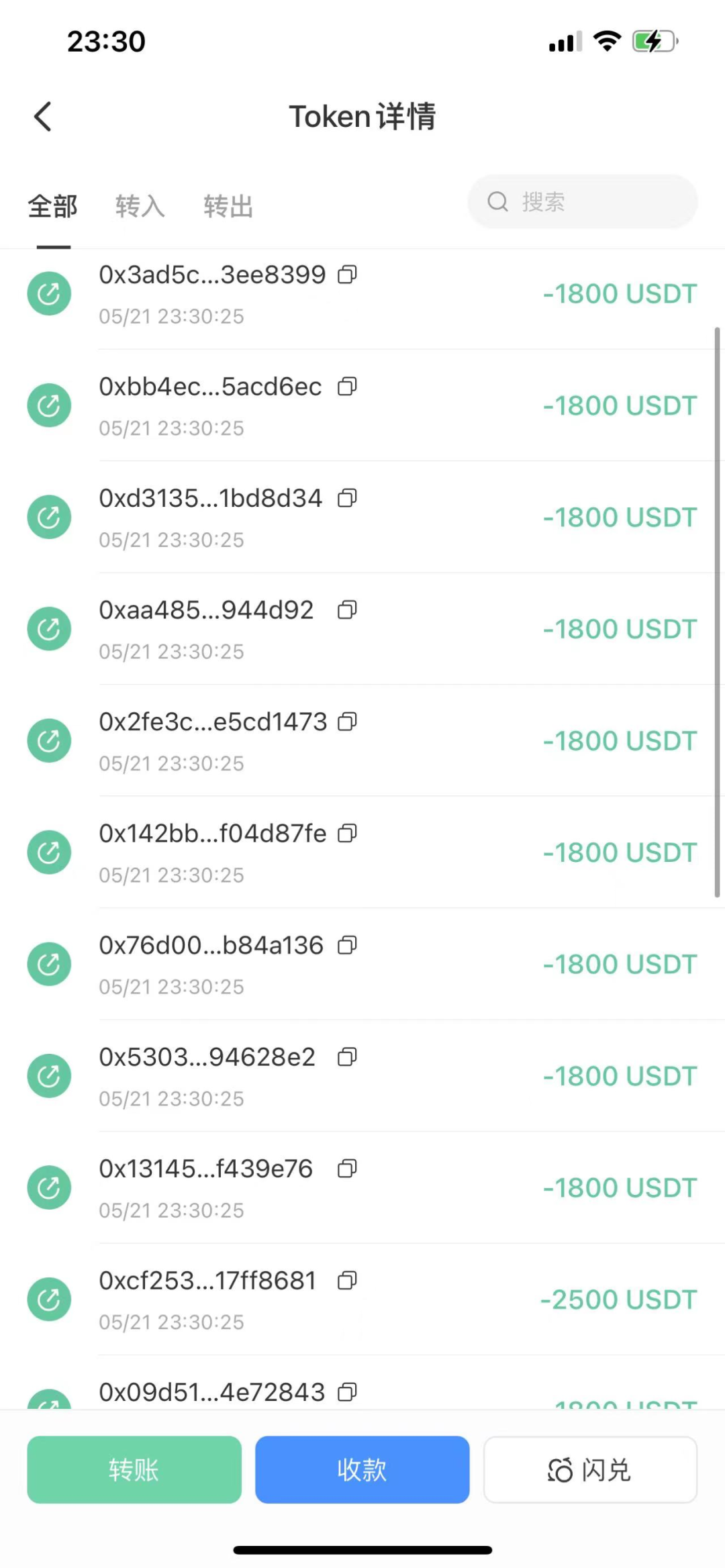This screenshot has height=1568, width=725.
Task: Copy address 0xbb4ec...5acd6ec
Action: [x=347, y=387]
